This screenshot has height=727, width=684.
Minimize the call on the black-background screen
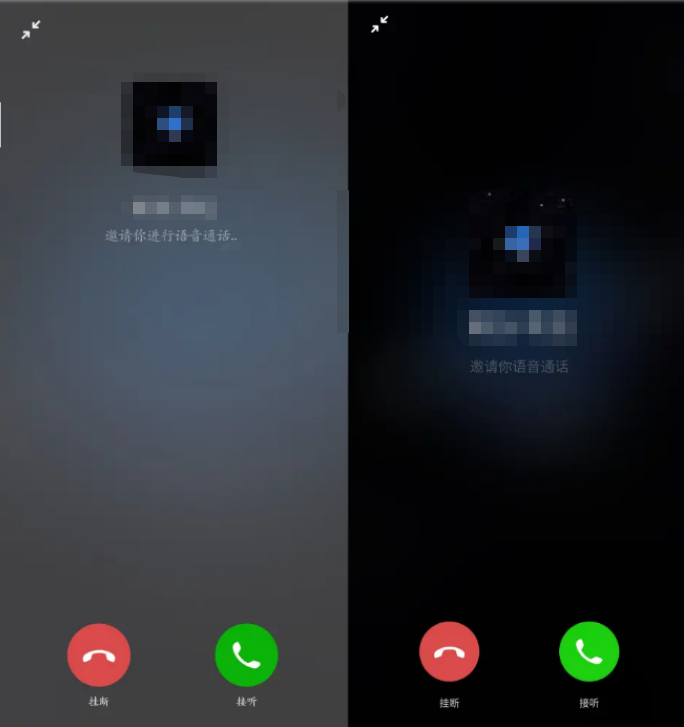coord(379,25)
